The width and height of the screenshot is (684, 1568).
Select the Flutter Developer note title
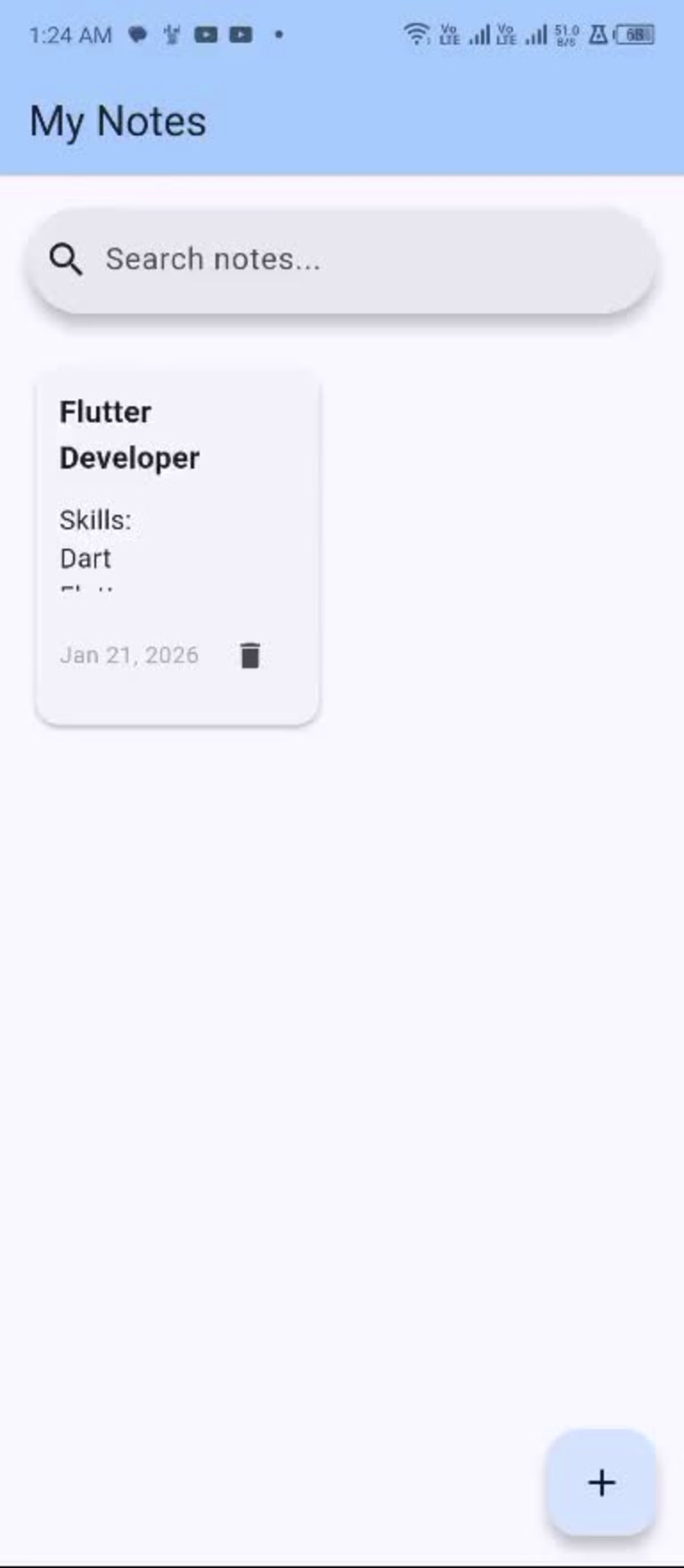128,434
